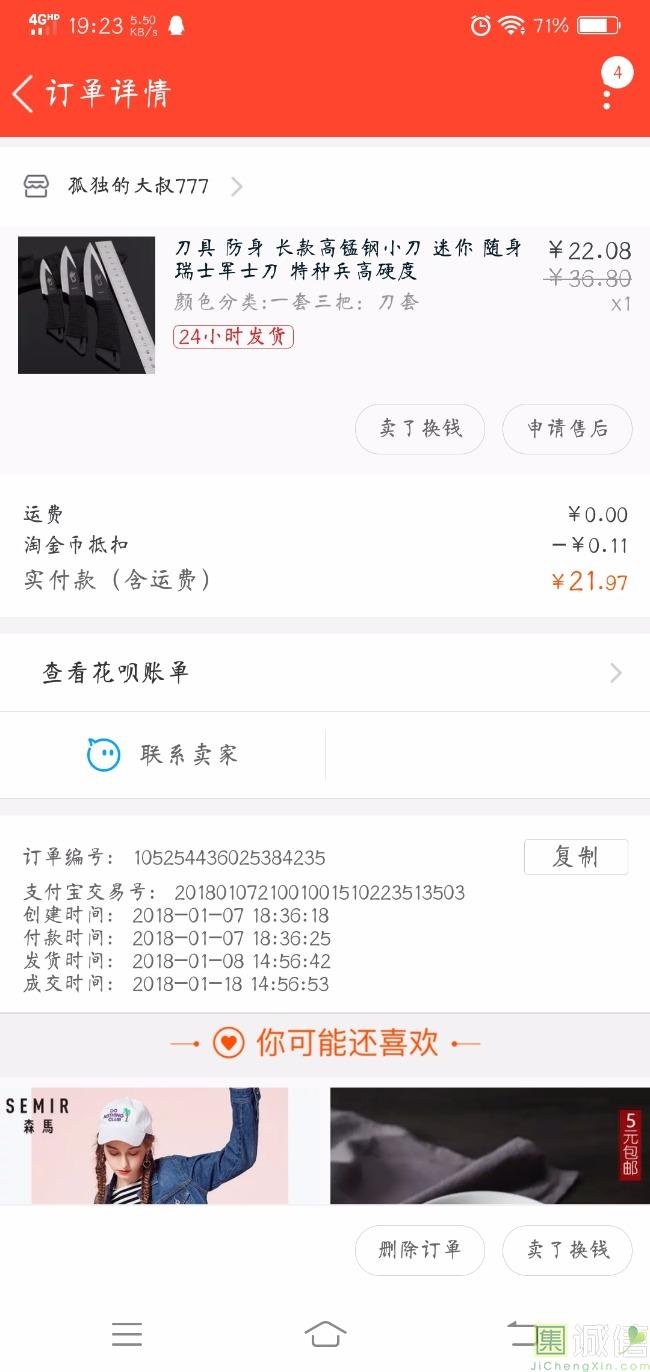
Task: Copy the order number with 复制
Action: [x=575, y=857]
